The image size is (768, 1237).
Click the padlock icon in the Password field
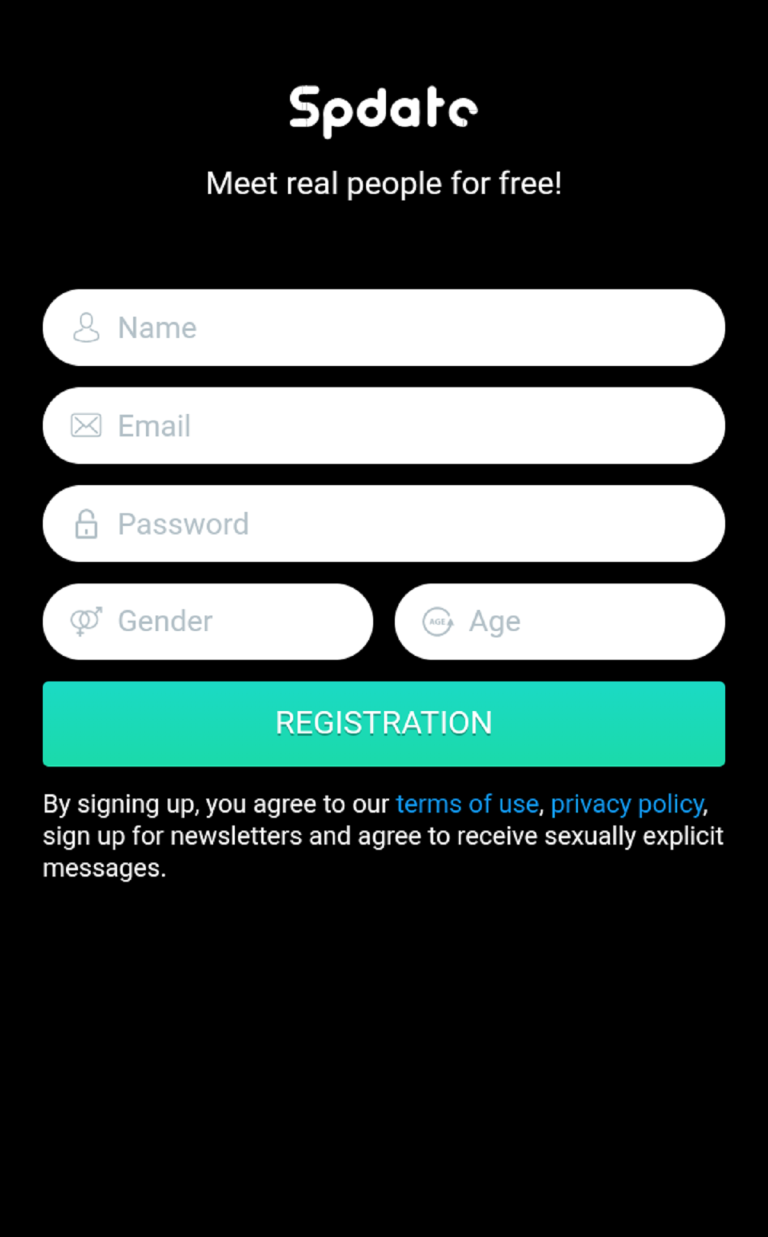[87, 523]
